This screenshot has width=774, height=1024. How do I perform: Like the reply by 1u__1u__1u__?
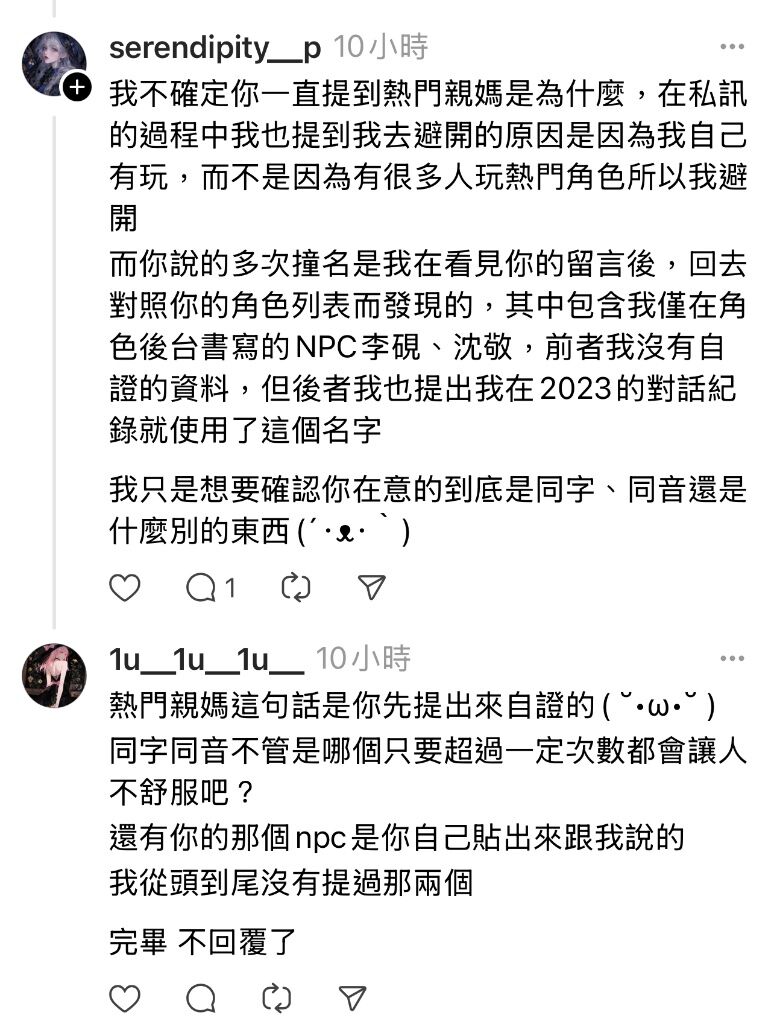pyautogui.click(x=125, y=997)
